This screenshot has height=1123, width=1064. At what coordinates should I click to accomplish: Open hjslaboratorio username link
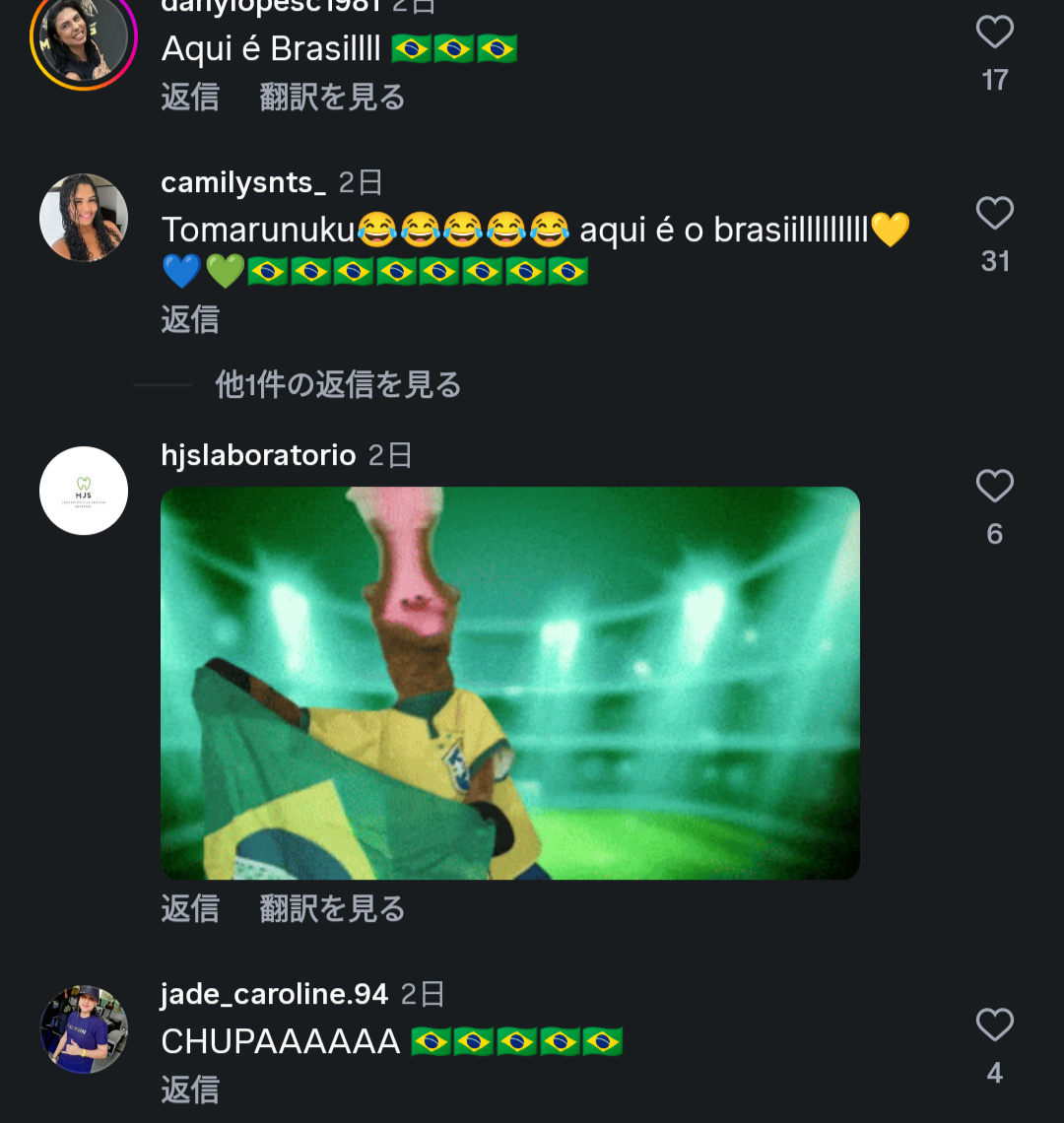[259, 455]
